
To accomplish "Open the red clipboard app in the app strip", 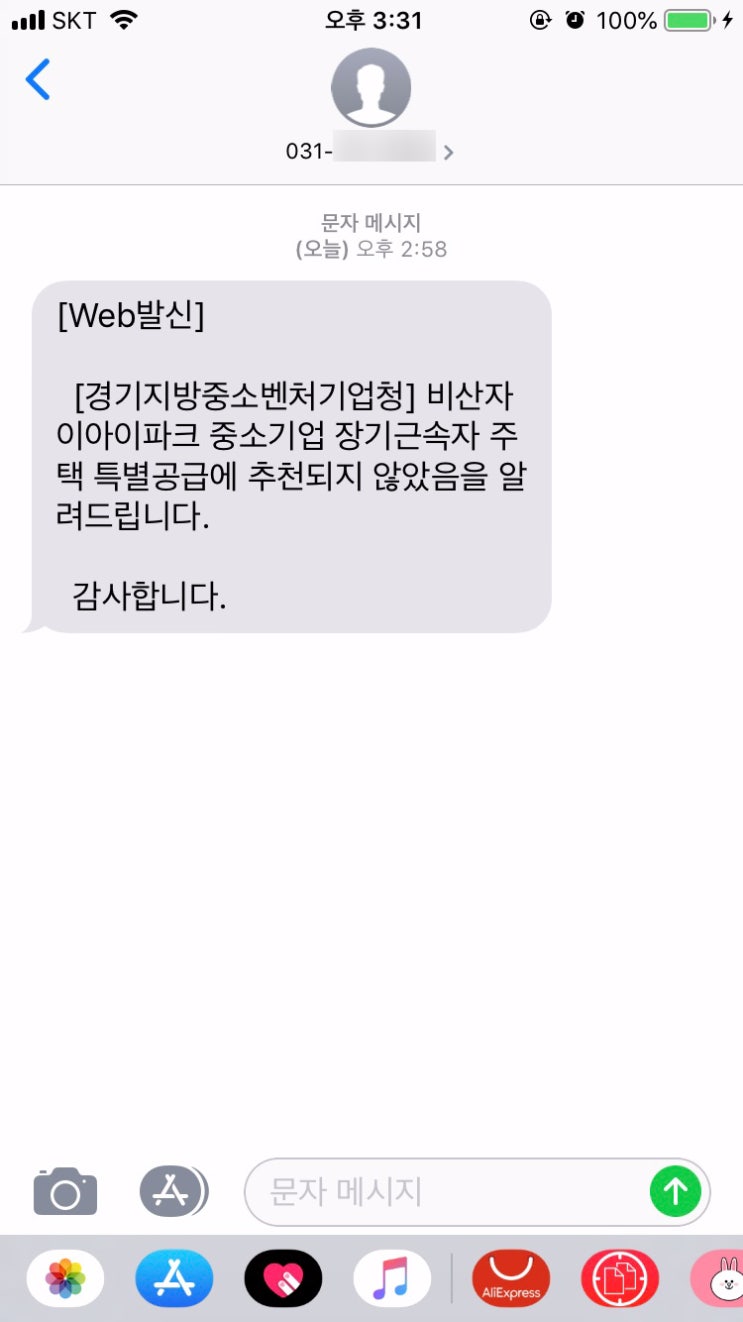I will (x=620, y=1278).
